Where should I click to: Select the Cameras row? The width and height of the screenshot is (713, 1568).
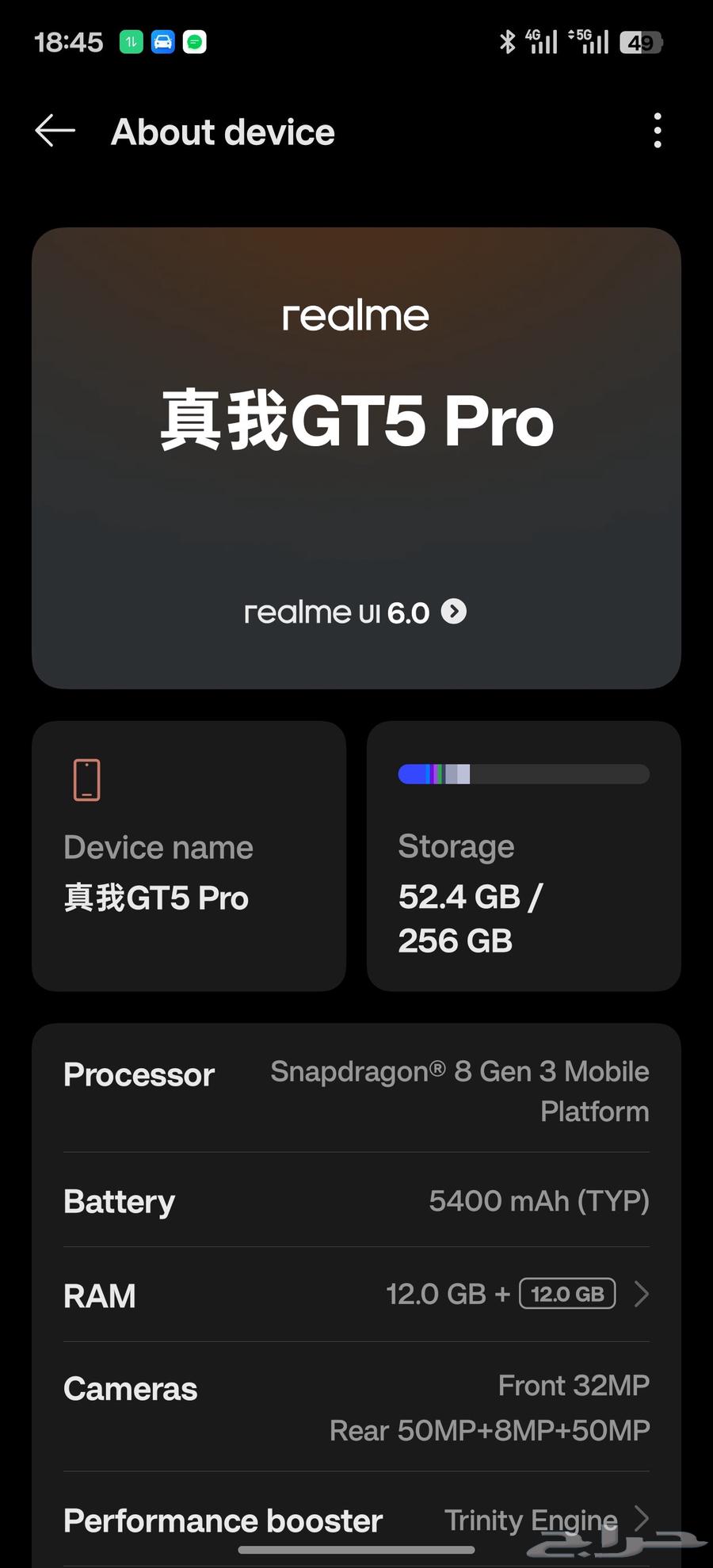356,1406
